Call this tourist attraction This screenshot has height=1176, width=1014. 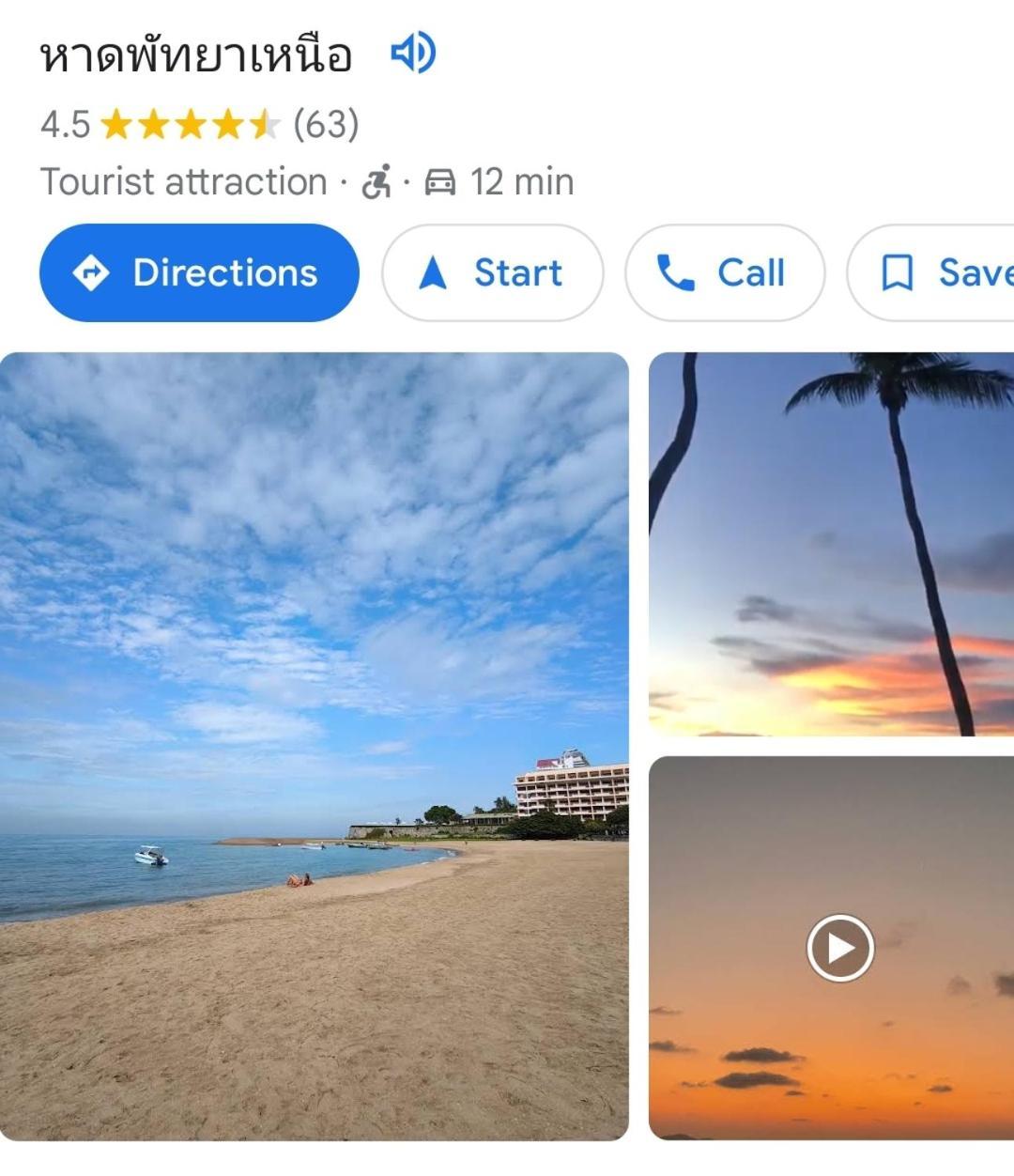coord(724,273)
